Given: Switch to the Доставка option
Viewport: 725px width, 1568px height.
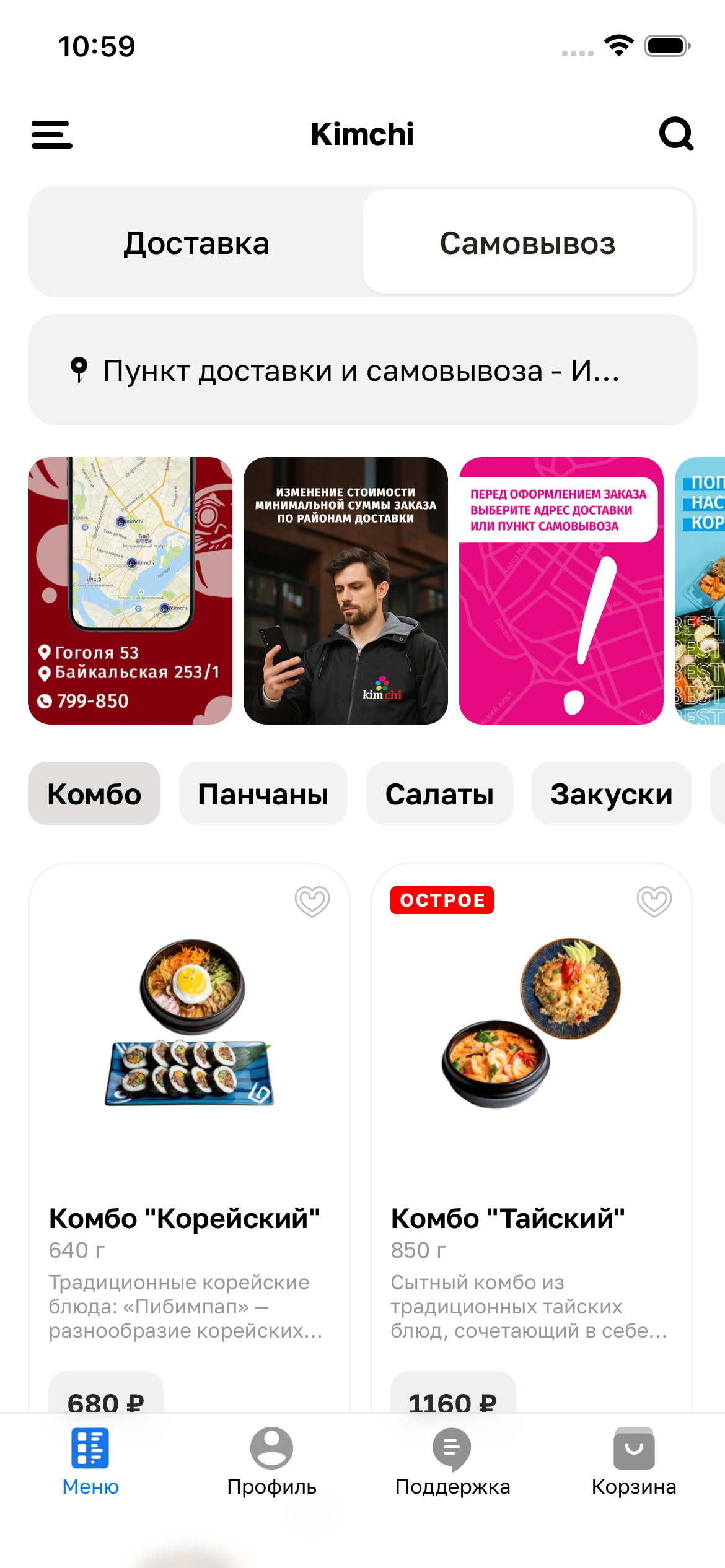Looking at the screenshot, I should click(x=196, y=243).
